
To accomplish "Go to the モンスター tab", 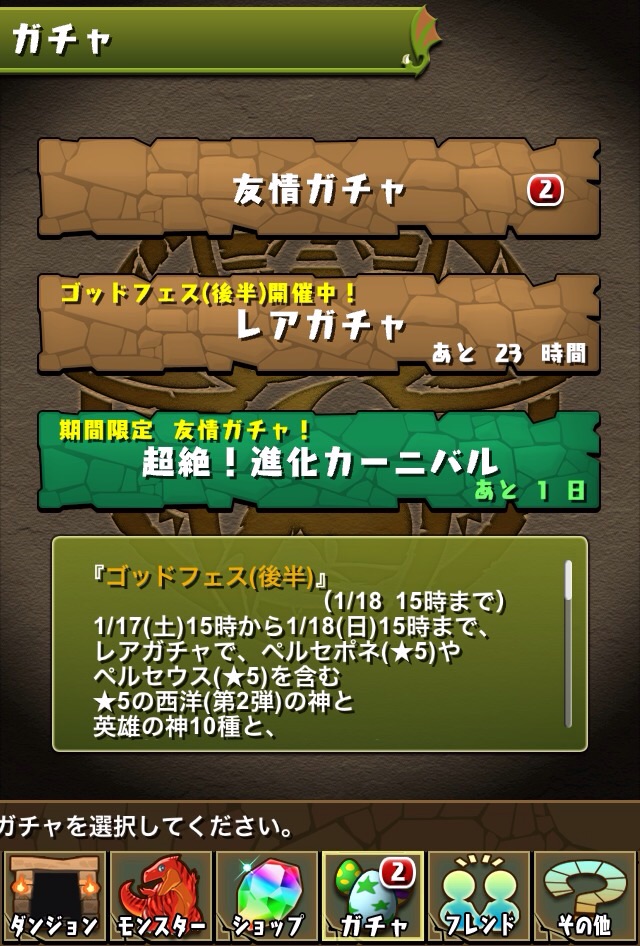I will click(x=160, y=897).
